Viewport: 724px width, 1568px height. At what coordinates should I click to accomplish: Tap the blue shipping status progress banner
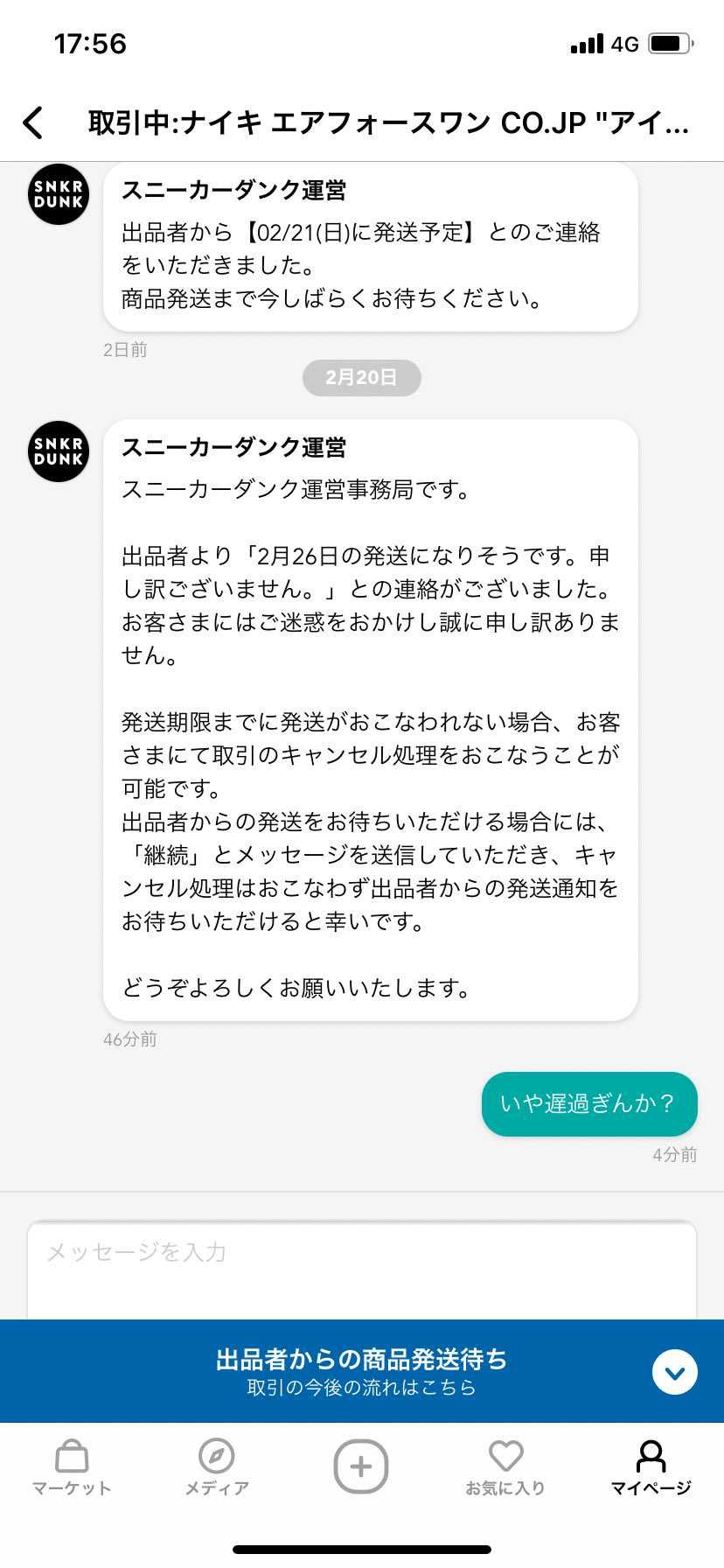(x=362, y=1371)
